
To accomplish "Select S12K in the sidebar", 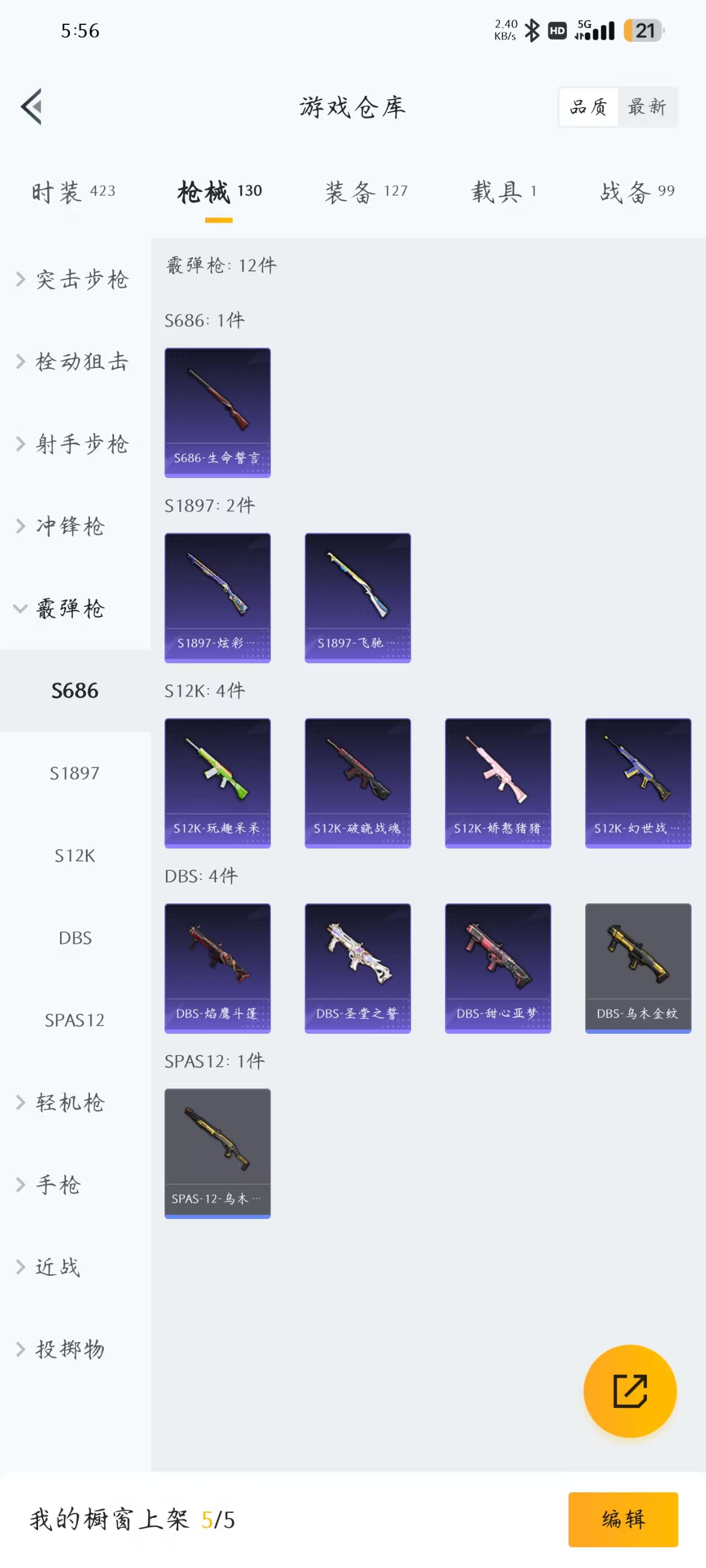I will (74, 855).
